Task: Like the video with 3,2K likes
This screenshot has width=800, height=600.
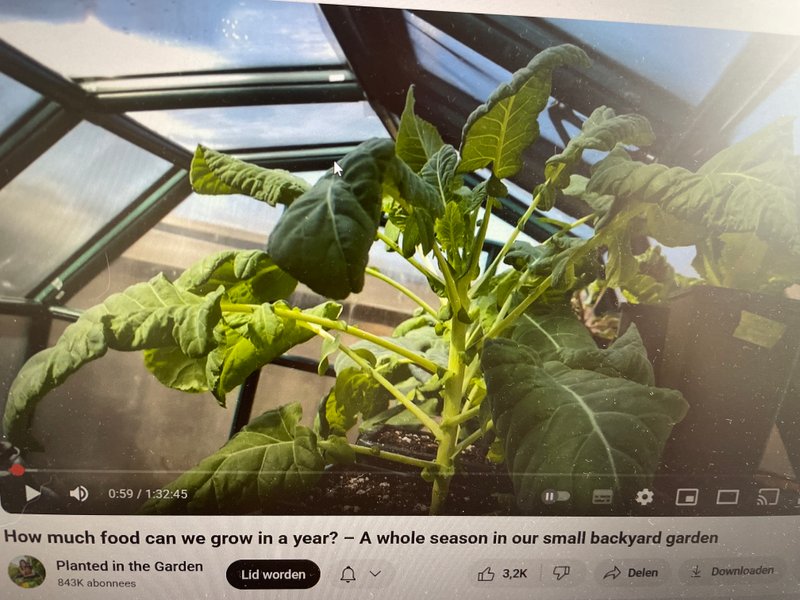Action: [502, 573]
